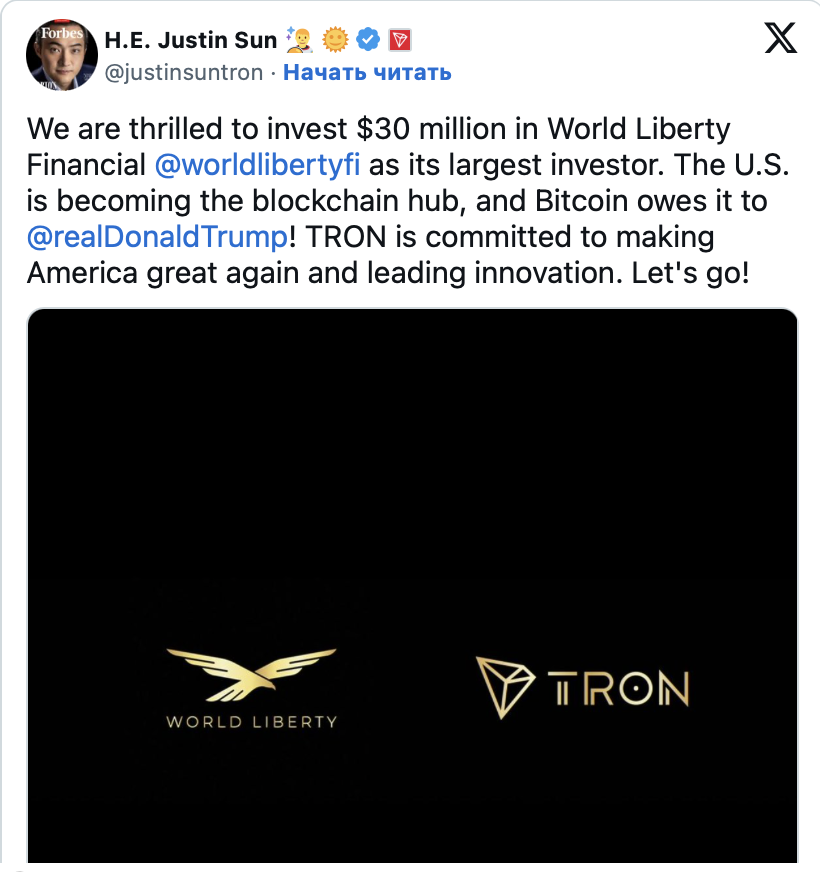The width and height of the screenshot is (820, 872).
Task: Open the @worldlibertyfi mention
Action: (x=257, y=165)
